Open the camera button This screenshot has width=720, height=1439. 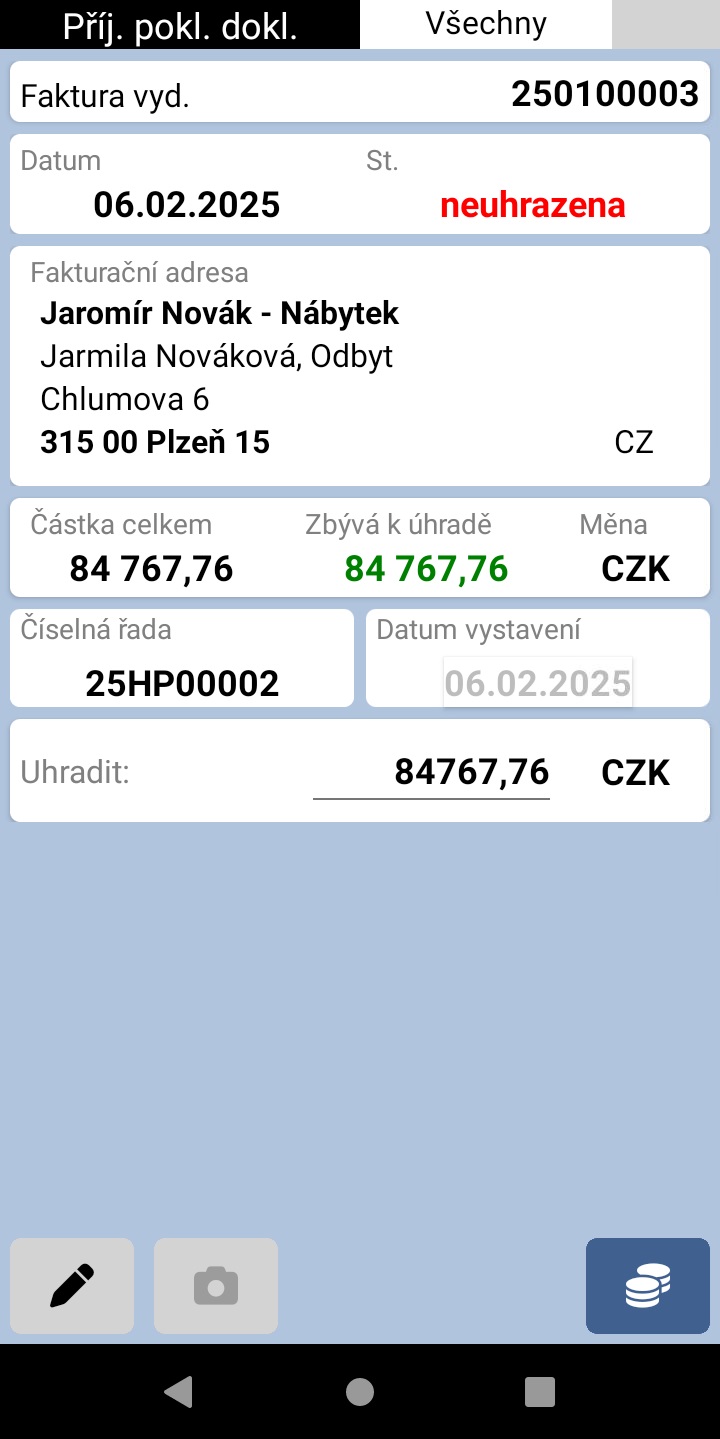(x=216, y=1286)
